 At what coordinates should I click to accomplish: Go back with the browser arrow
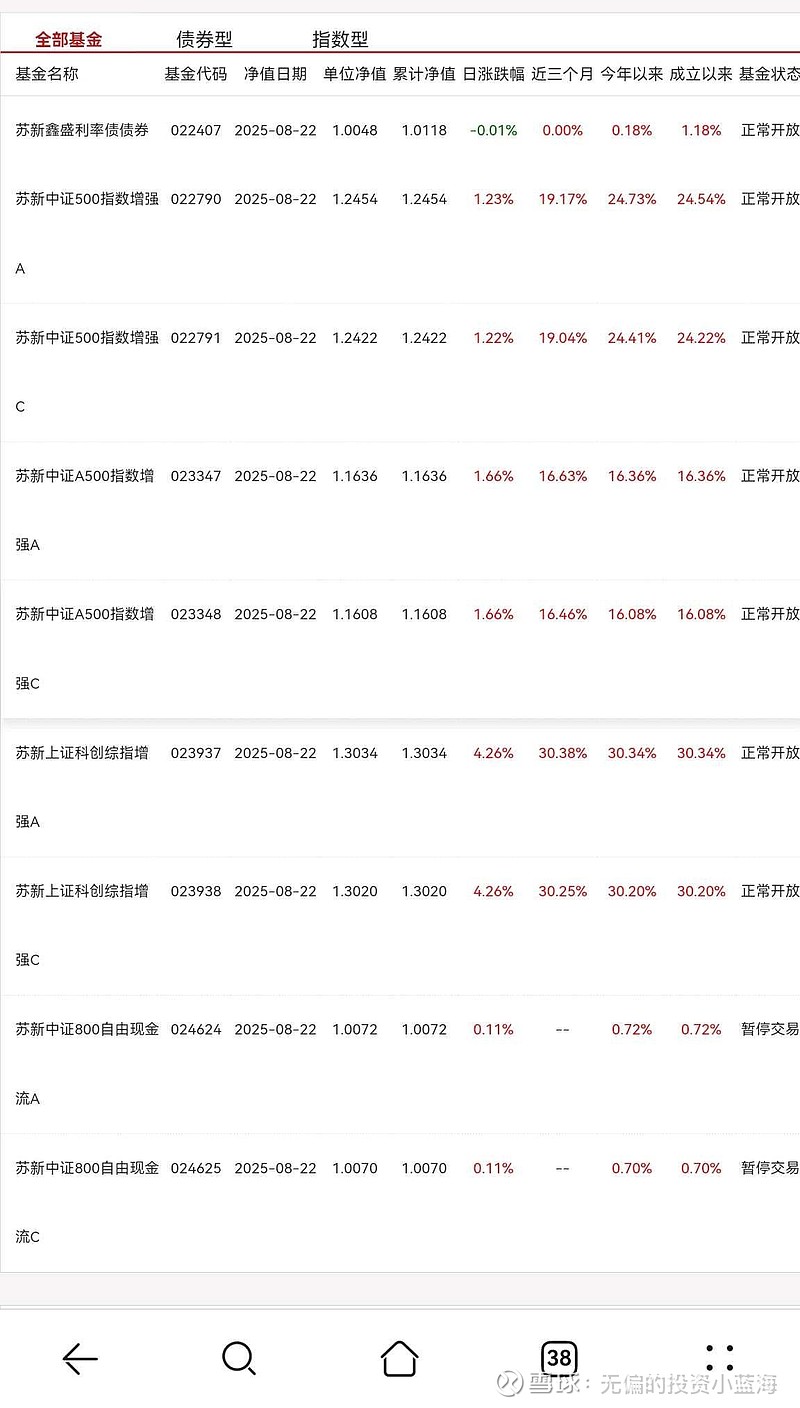click(80, 1358)
